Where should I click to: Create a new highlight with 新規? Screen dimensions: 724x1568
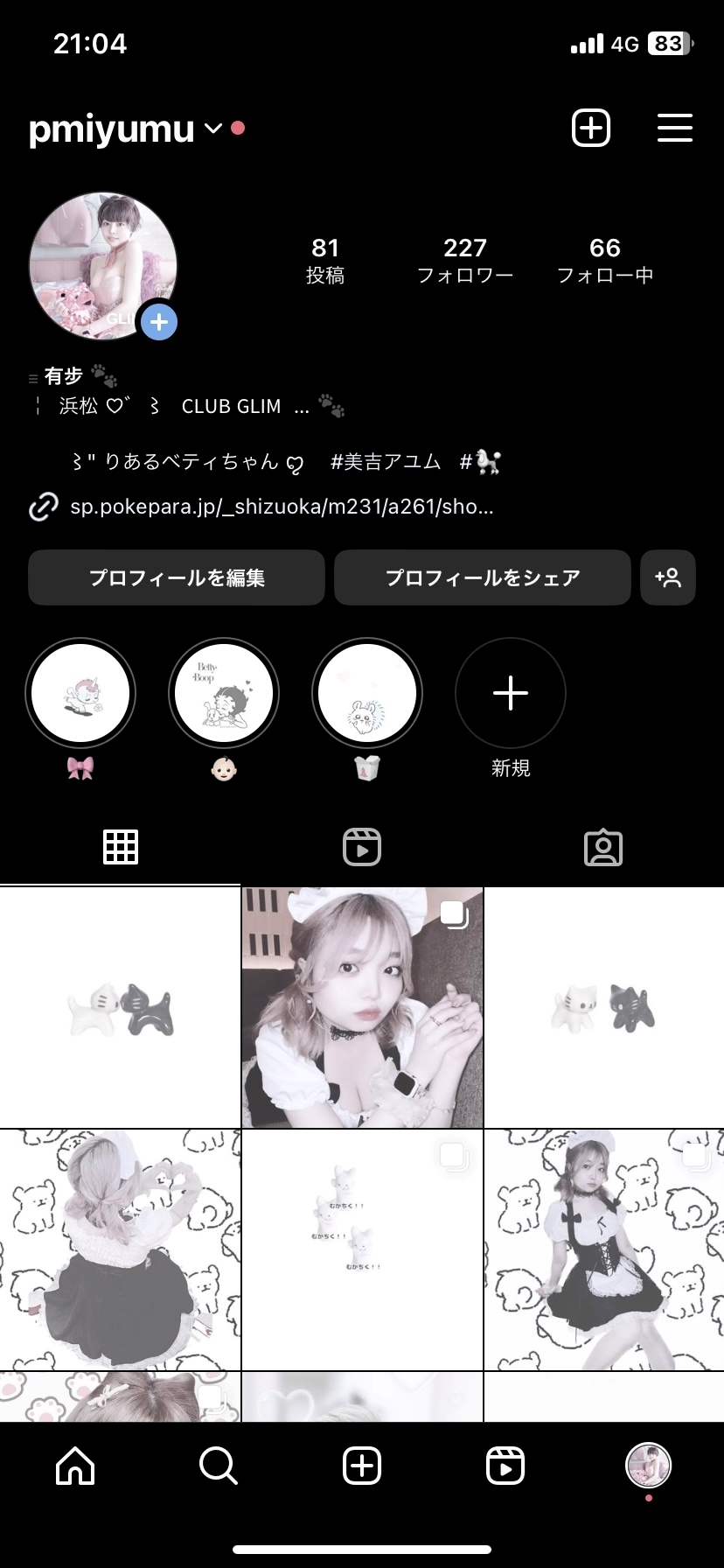(511, 693)
